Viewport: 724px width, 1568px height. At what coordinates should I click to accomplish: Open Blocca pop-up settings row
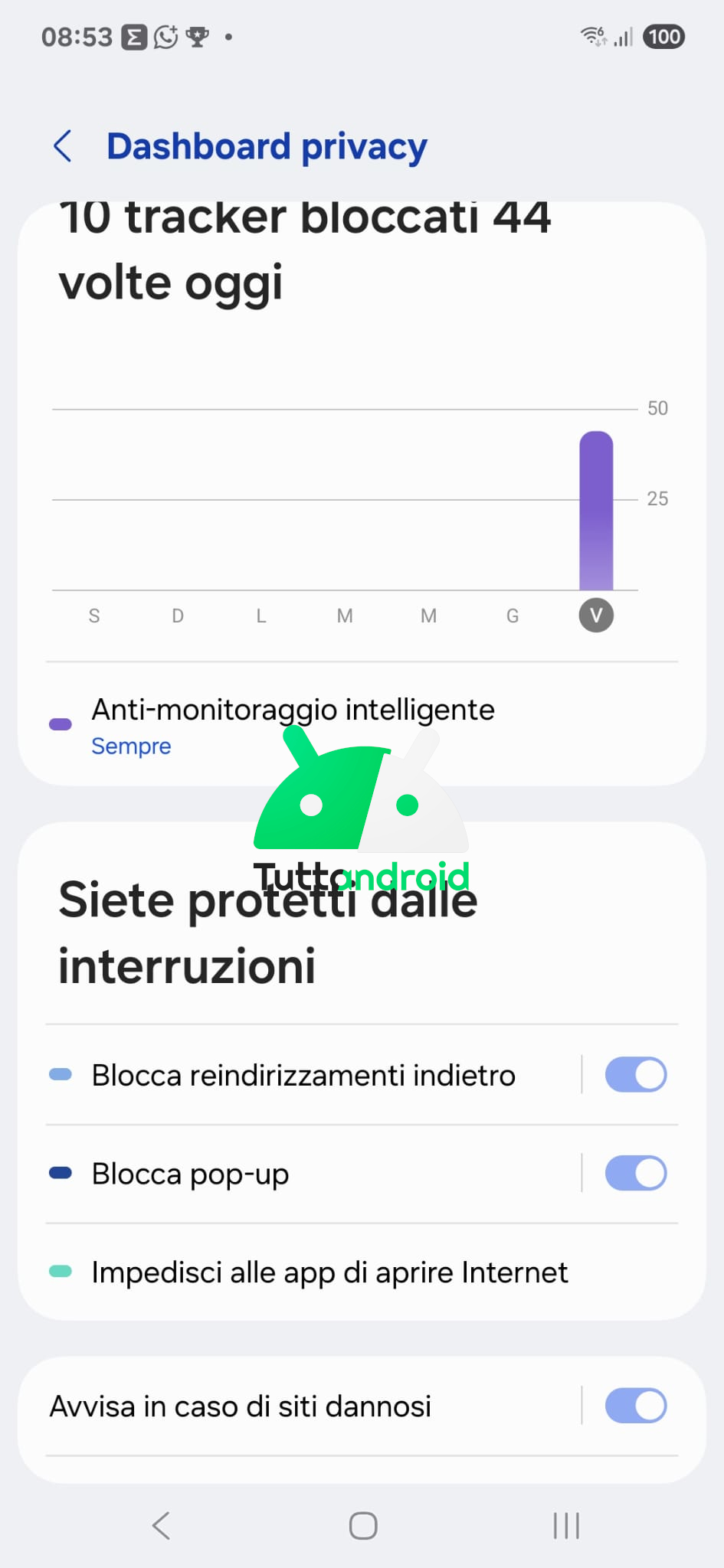(190, 1174)
